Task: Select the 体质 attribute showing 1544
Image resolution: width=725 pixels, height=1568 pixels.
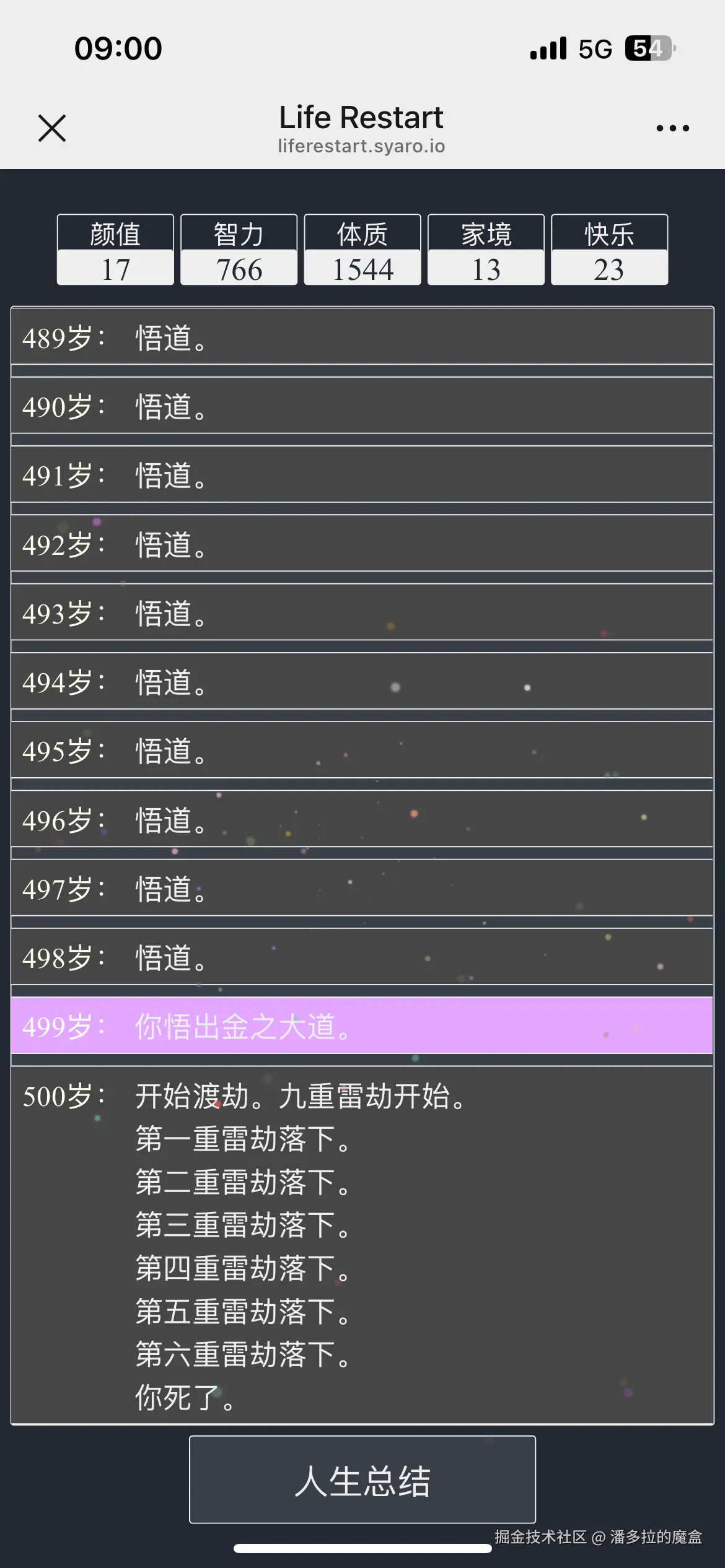Action: tap(362, 250)
